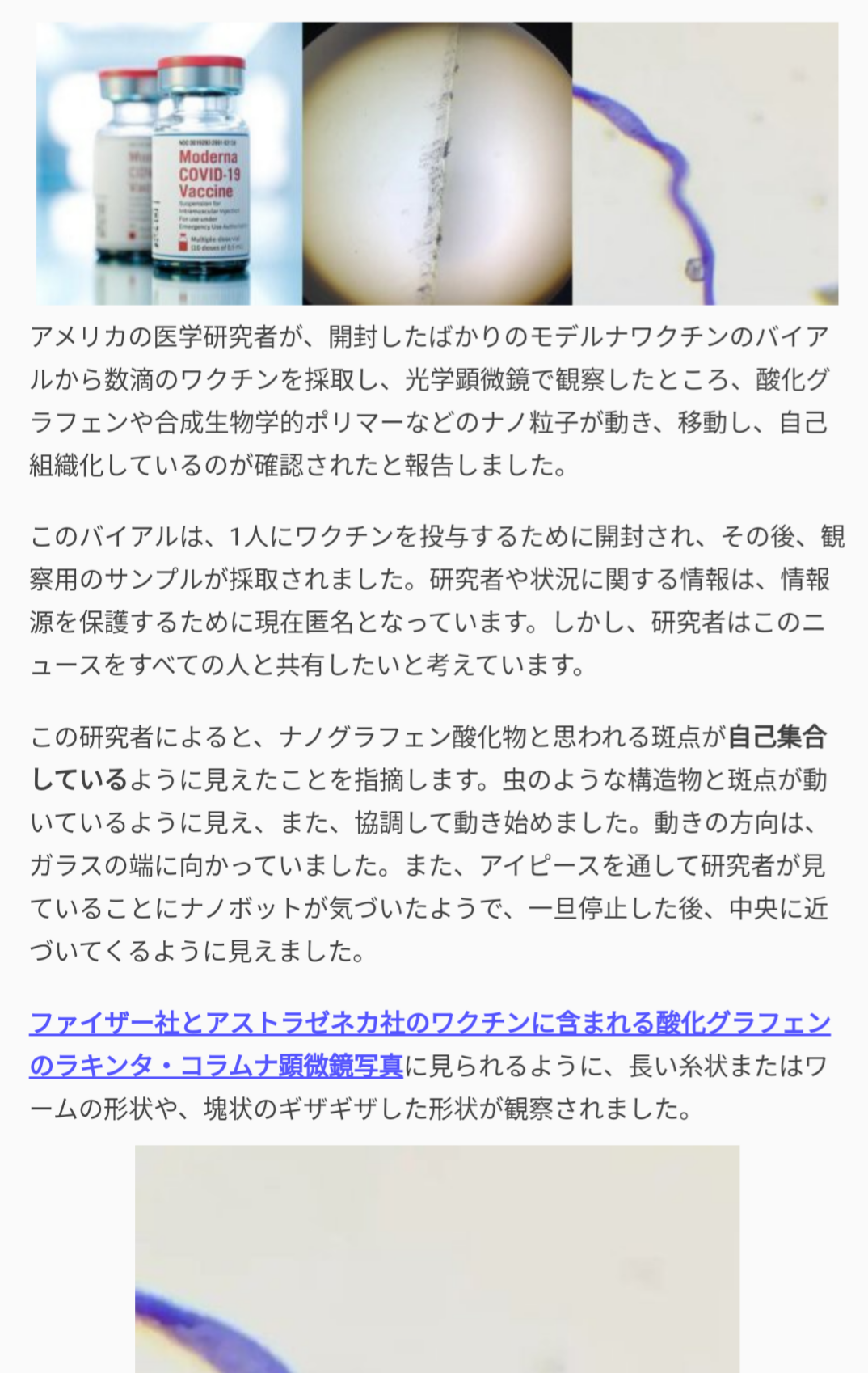The height and width of the screenshot is (1373, 868).
Task: Open the Pfizer and AstraZeneca graphene oxide link
Action: coord(429,1024)
